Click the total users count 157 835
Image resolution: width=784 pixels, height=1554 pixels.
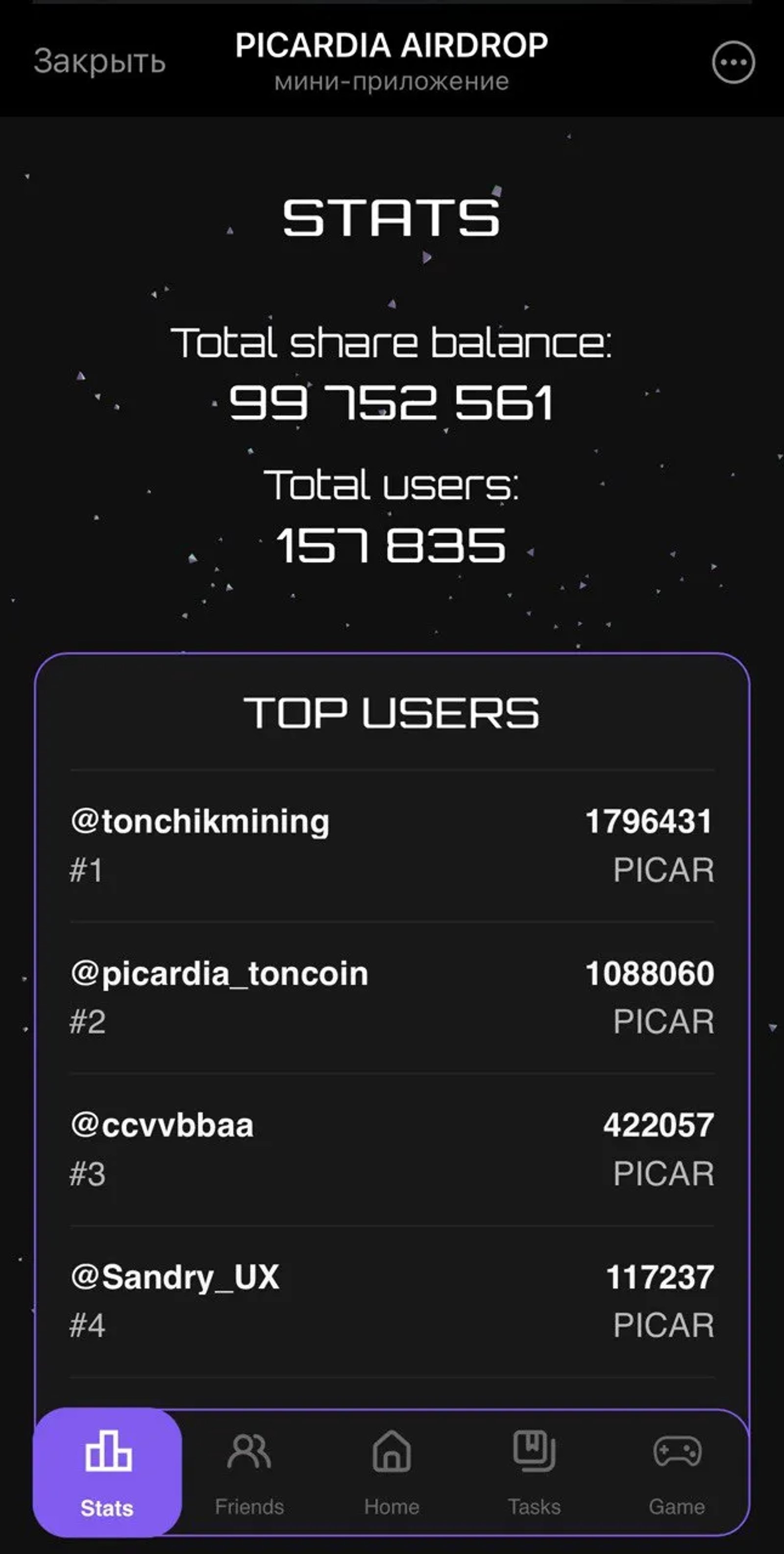392,546
